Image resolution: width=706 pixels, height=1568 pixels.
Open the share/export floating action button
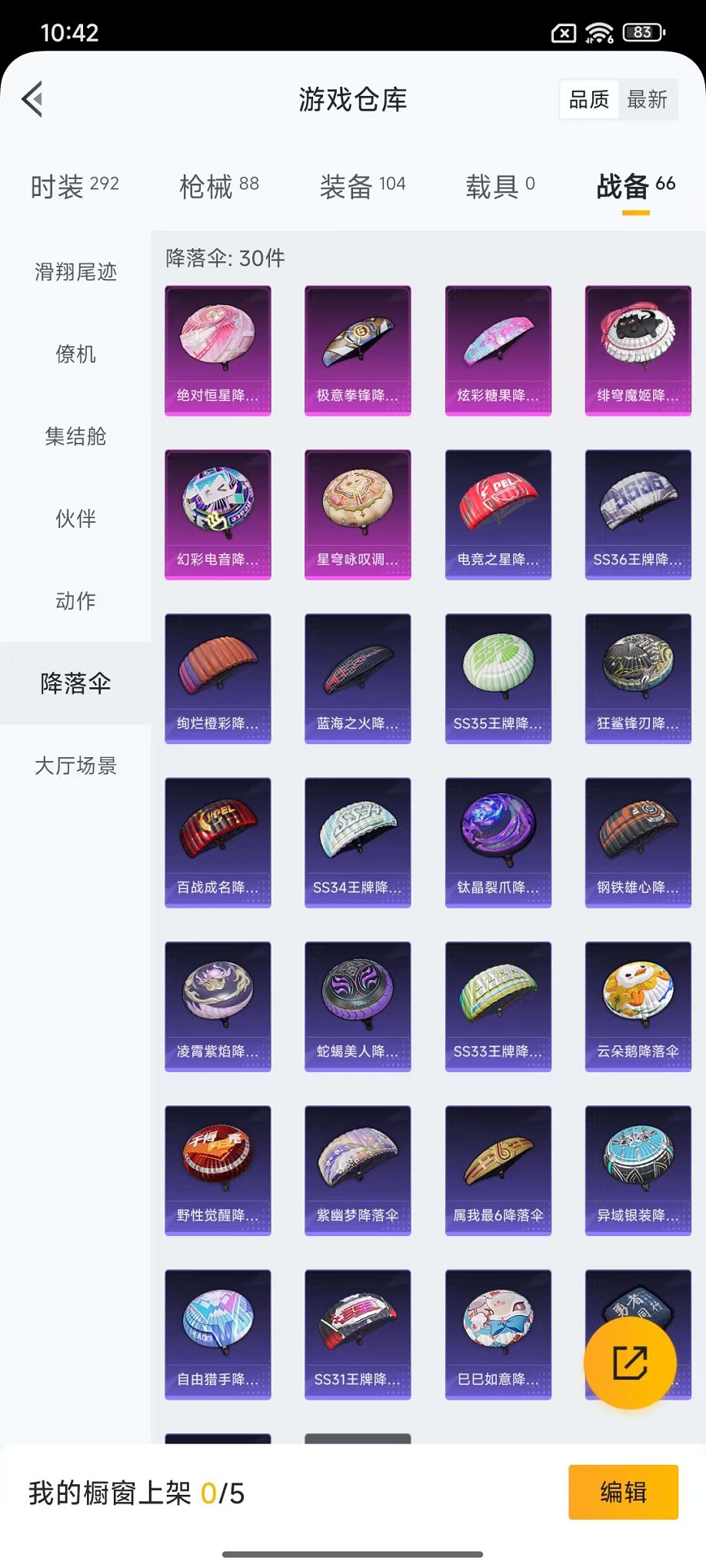[629, 1362]
